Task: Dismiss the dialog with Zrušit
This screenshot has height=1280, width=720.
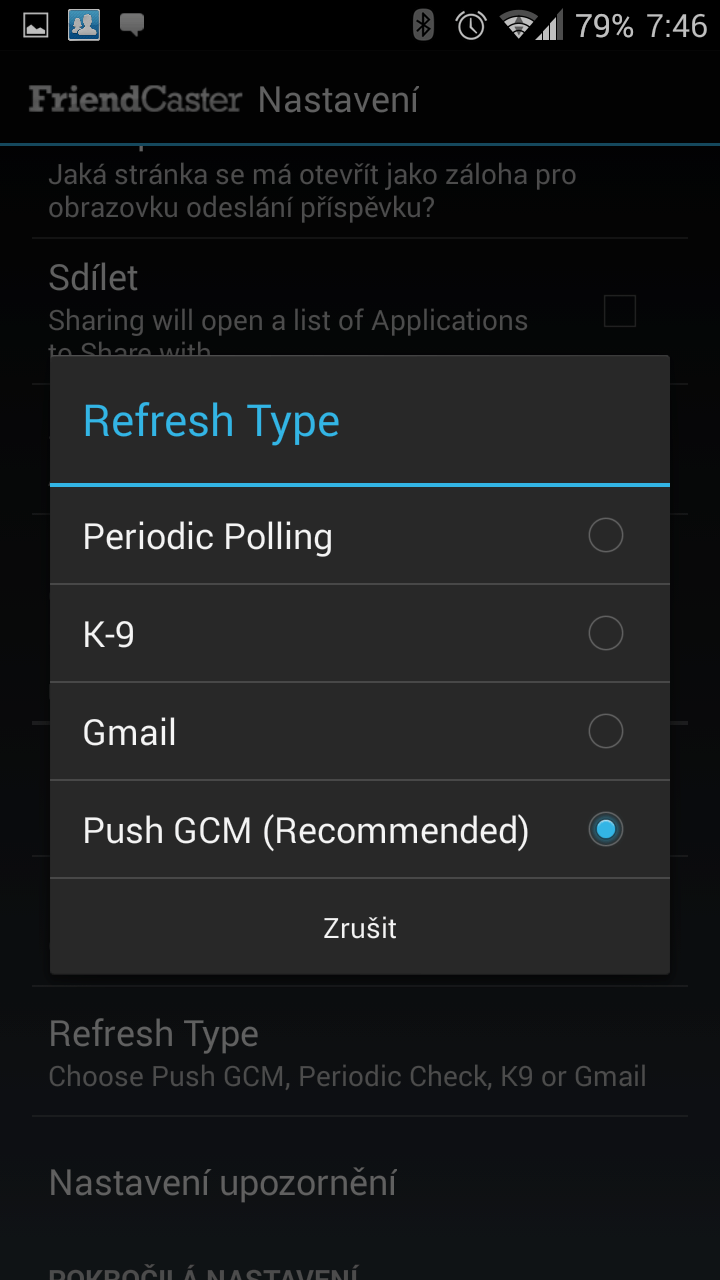Action: pyautogui.click(x=360, y=927)
